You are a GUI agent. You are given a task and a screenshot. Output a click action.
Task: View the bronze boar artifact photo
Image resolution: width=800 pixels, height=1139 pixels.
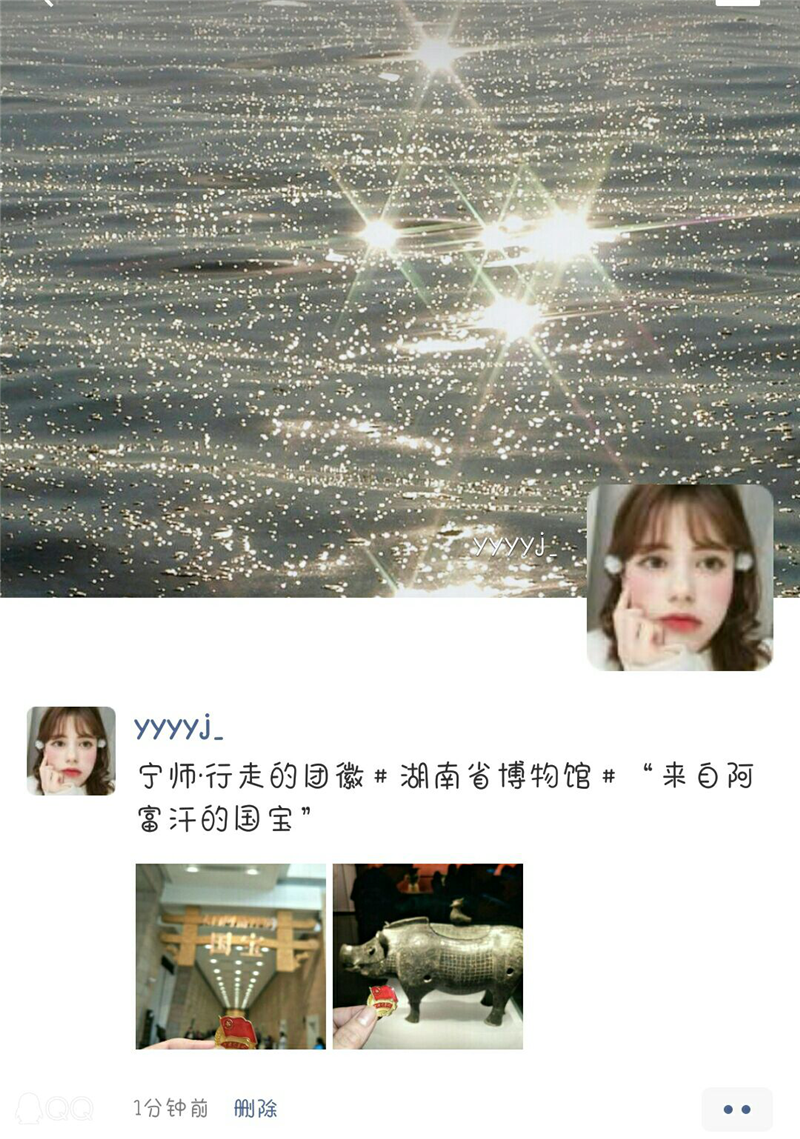tap(427, 956)
